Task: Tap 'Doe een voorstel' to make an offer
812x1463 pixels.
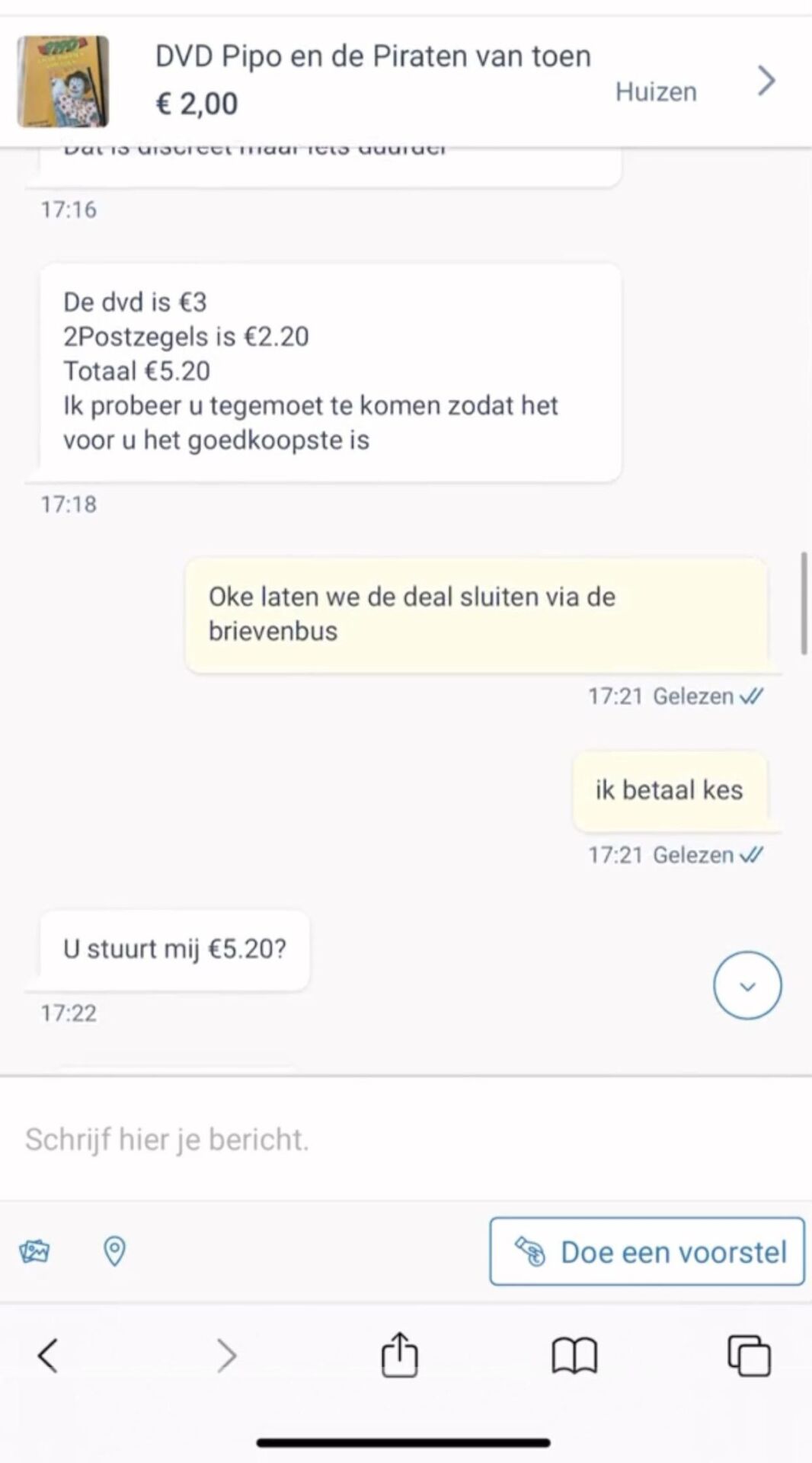Action: (x=647, y=1252)
